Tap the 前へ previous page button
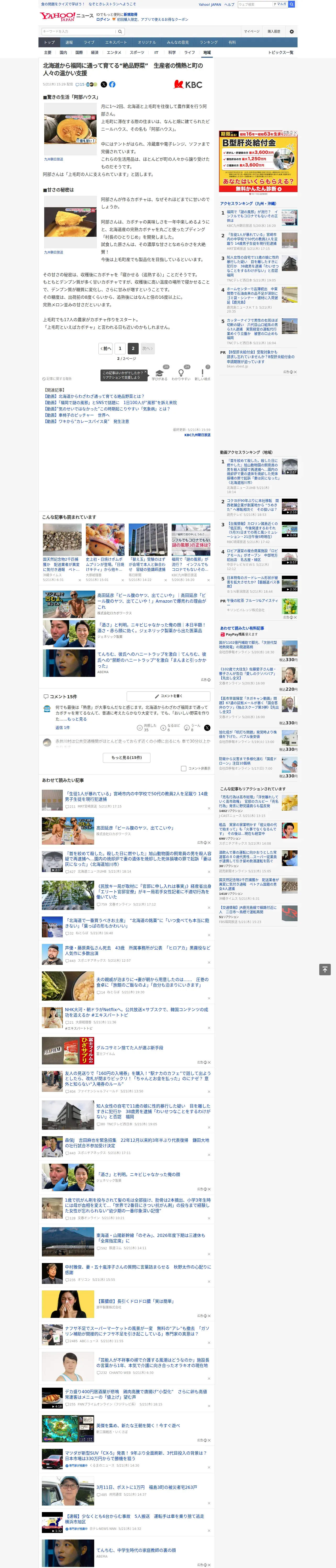 pyautogui.click(x=106, y=348)
